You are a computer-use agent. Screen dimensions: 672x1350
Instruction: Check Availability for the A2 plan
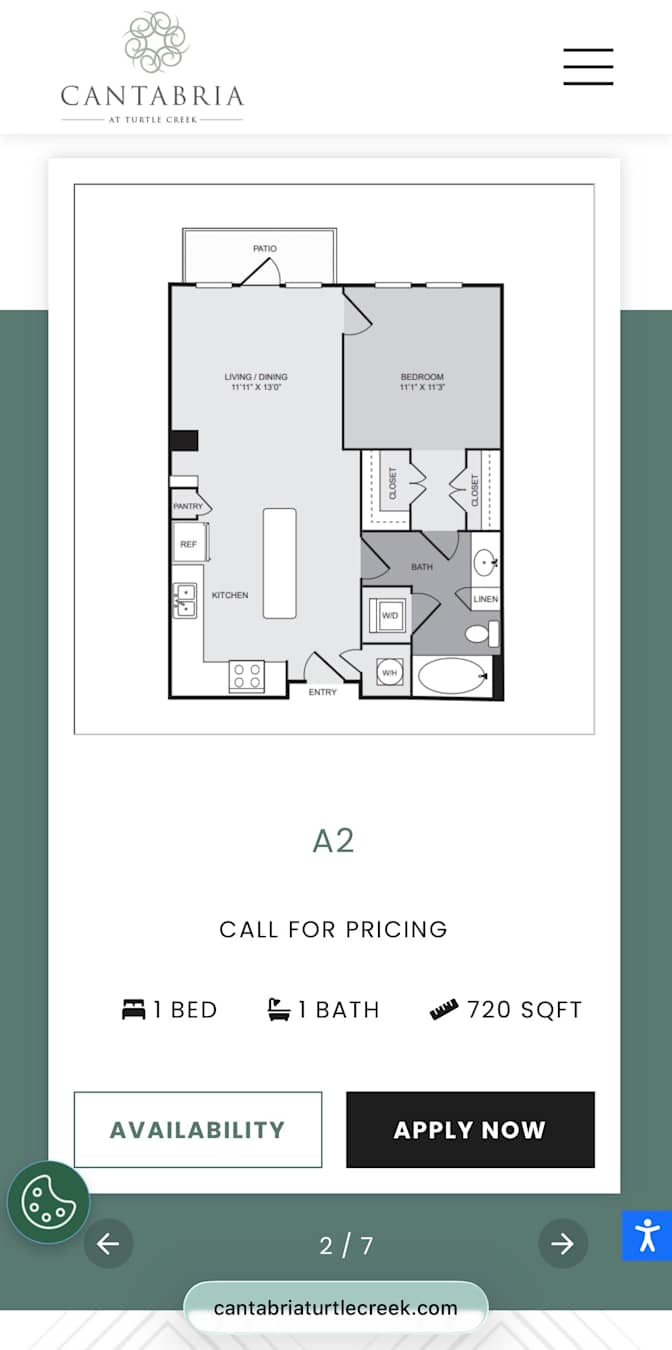click(x=198, y=1130)
